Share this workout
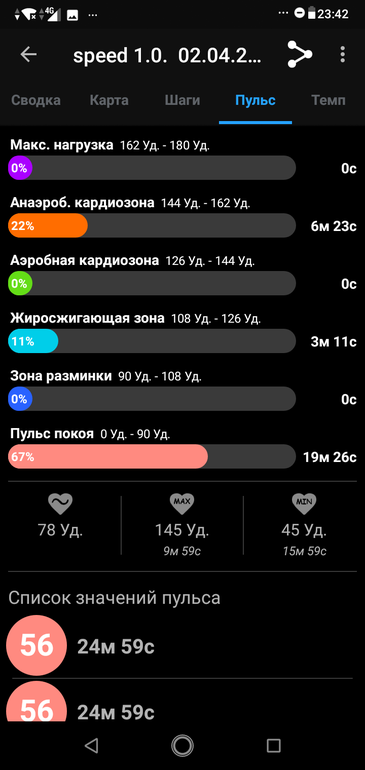The height and width of the screenshot is (770, 365). (300, 54)
